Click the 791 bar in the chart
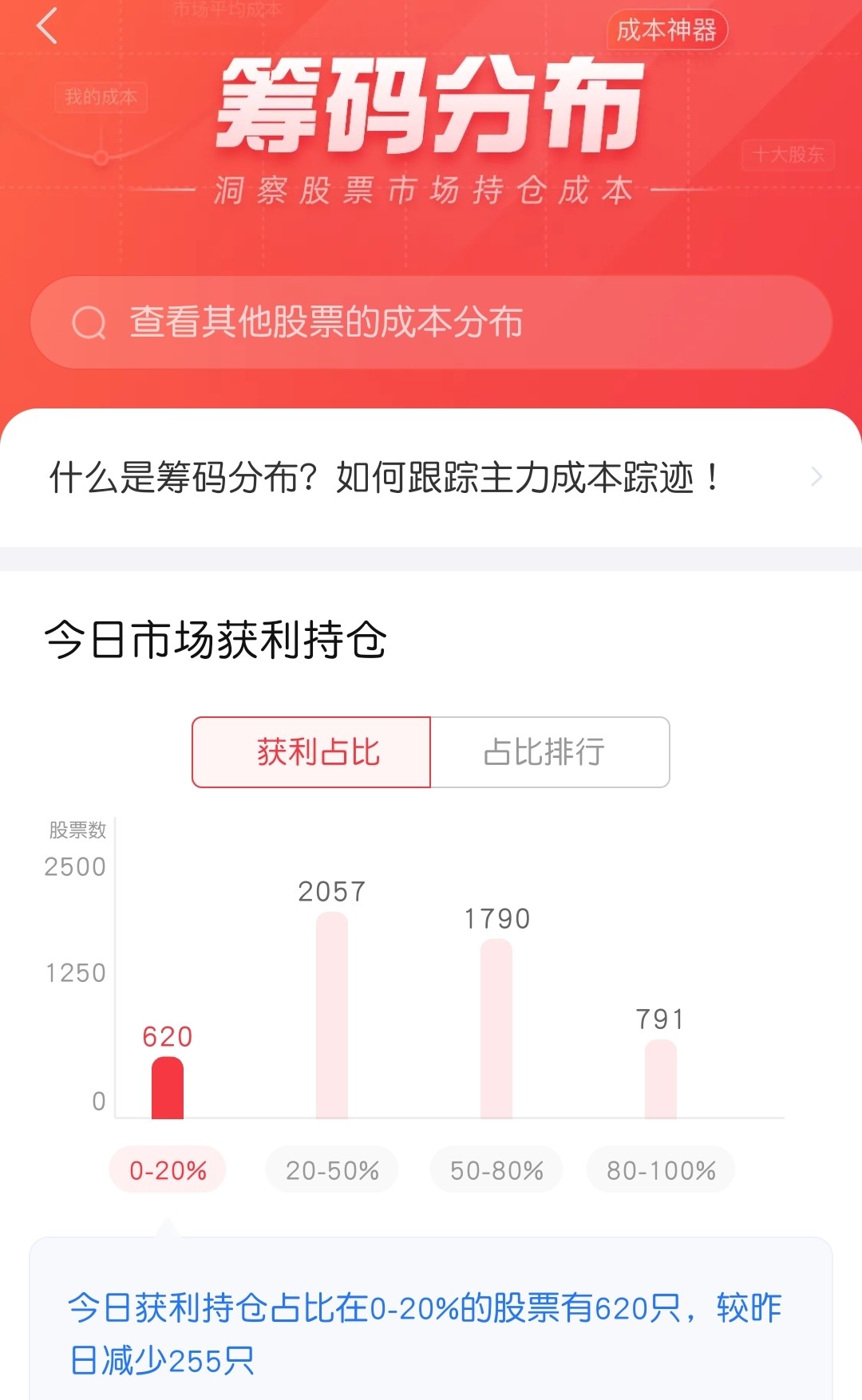Viewport: 862px width, 1400px height. point(660,1077)
